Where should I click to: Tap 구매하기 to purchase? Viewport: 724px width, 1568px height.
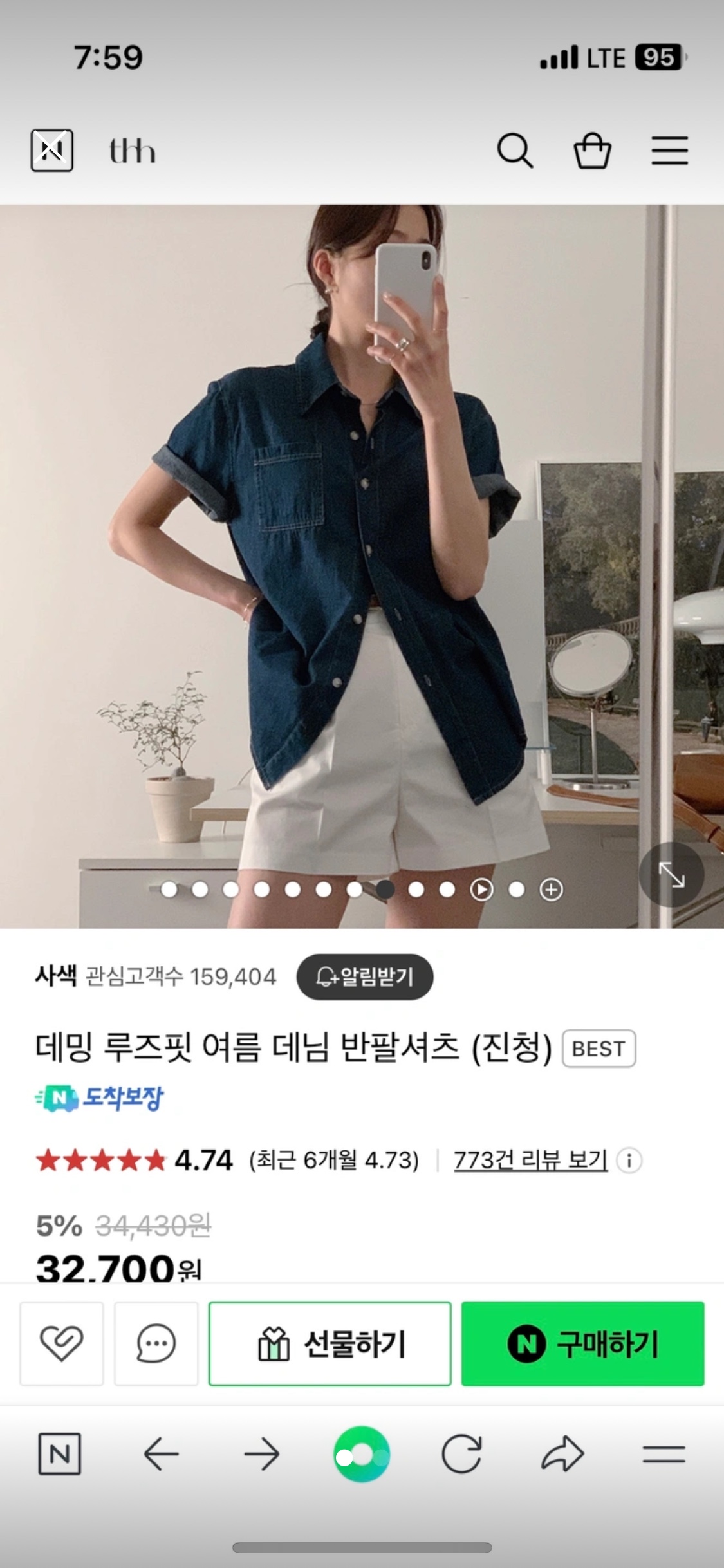click(x=582, y=1343)
